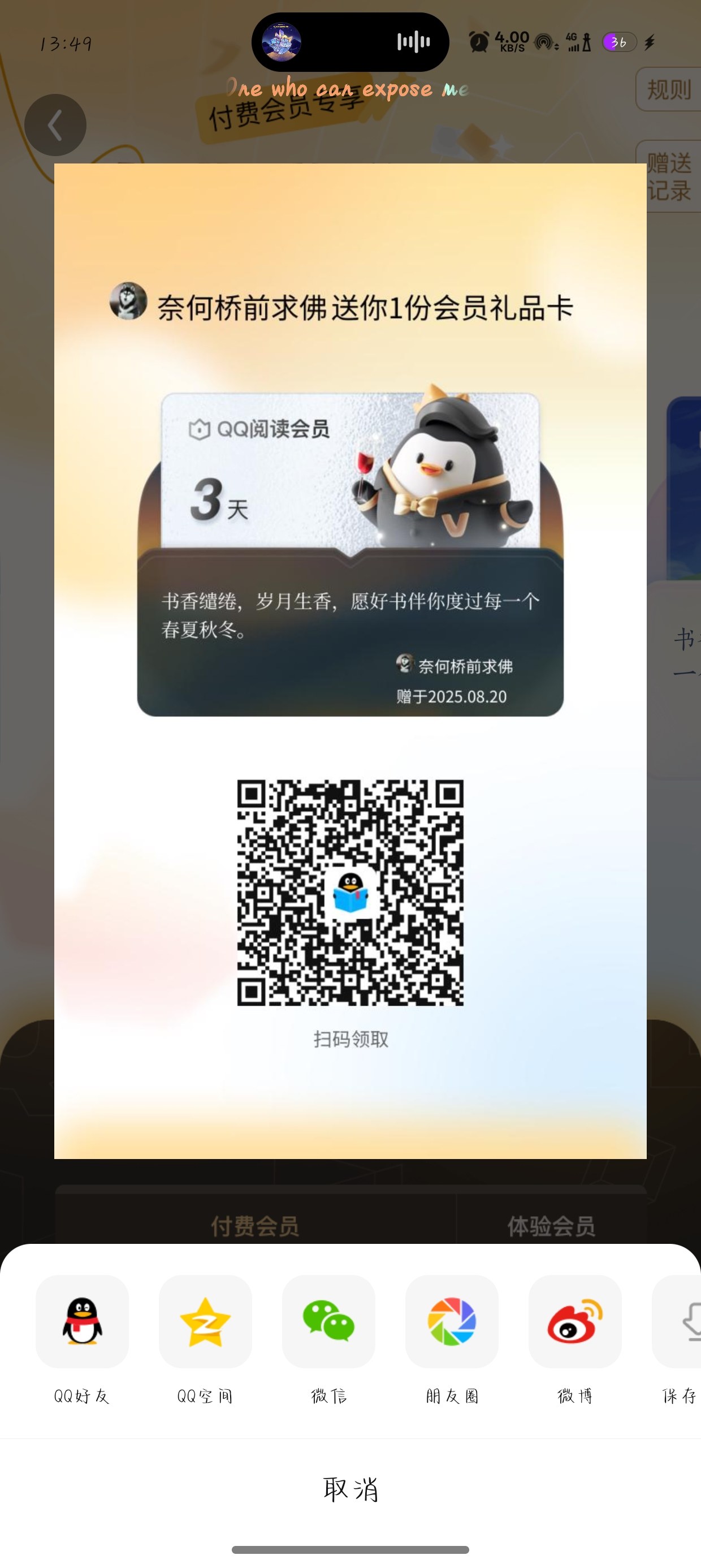
Task: Tap 取消 to dismiss the share sheet
Action: click(350, 1489)
